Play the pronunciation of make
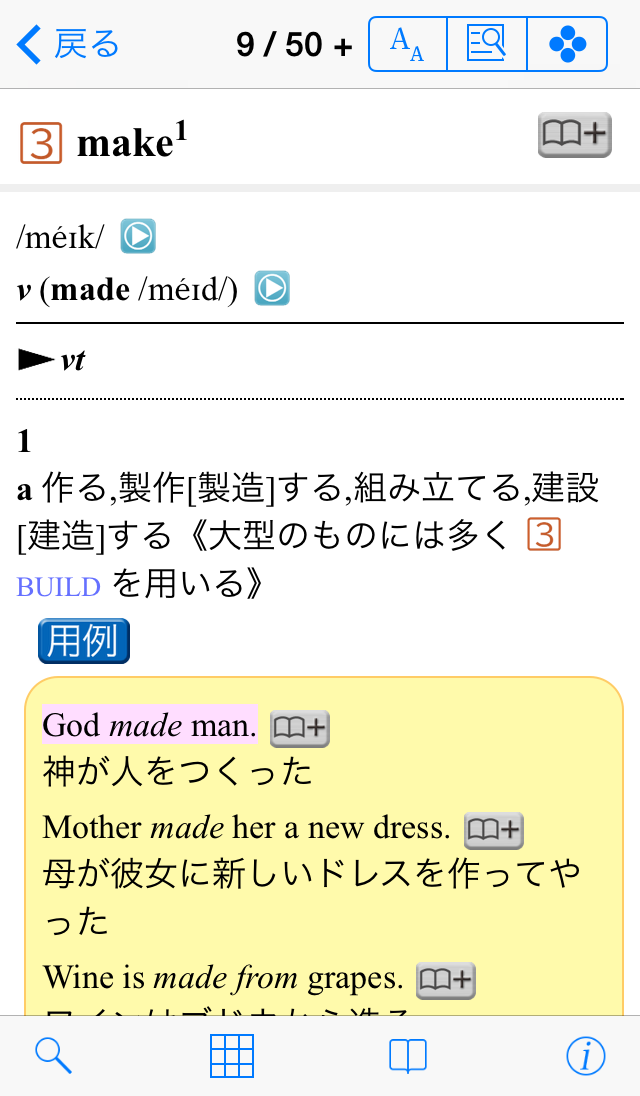This screenshot has height=1096, width=640. (138, 237)
